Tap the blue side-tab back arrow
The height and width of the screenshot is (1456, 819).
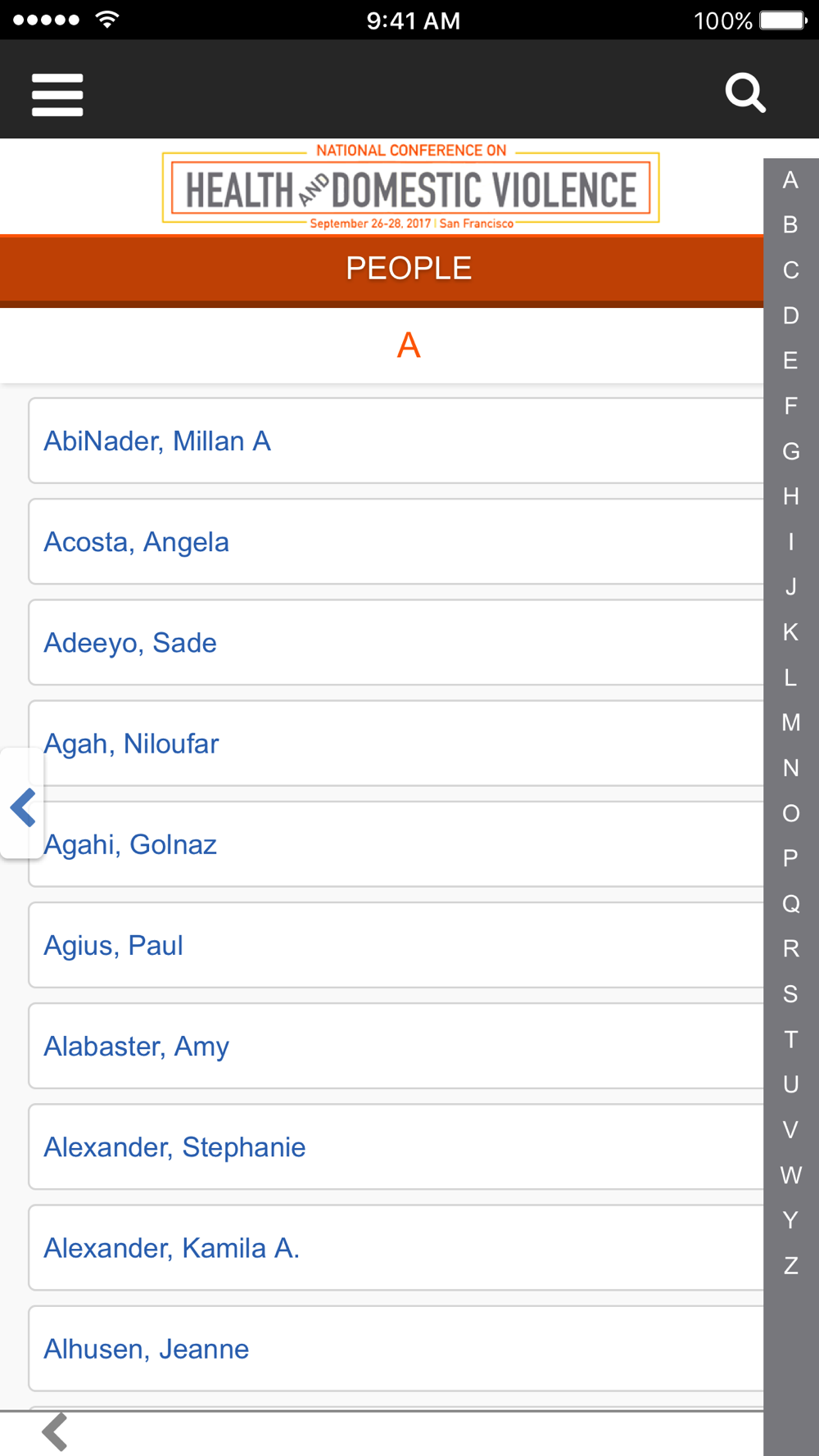coord(22,807)
